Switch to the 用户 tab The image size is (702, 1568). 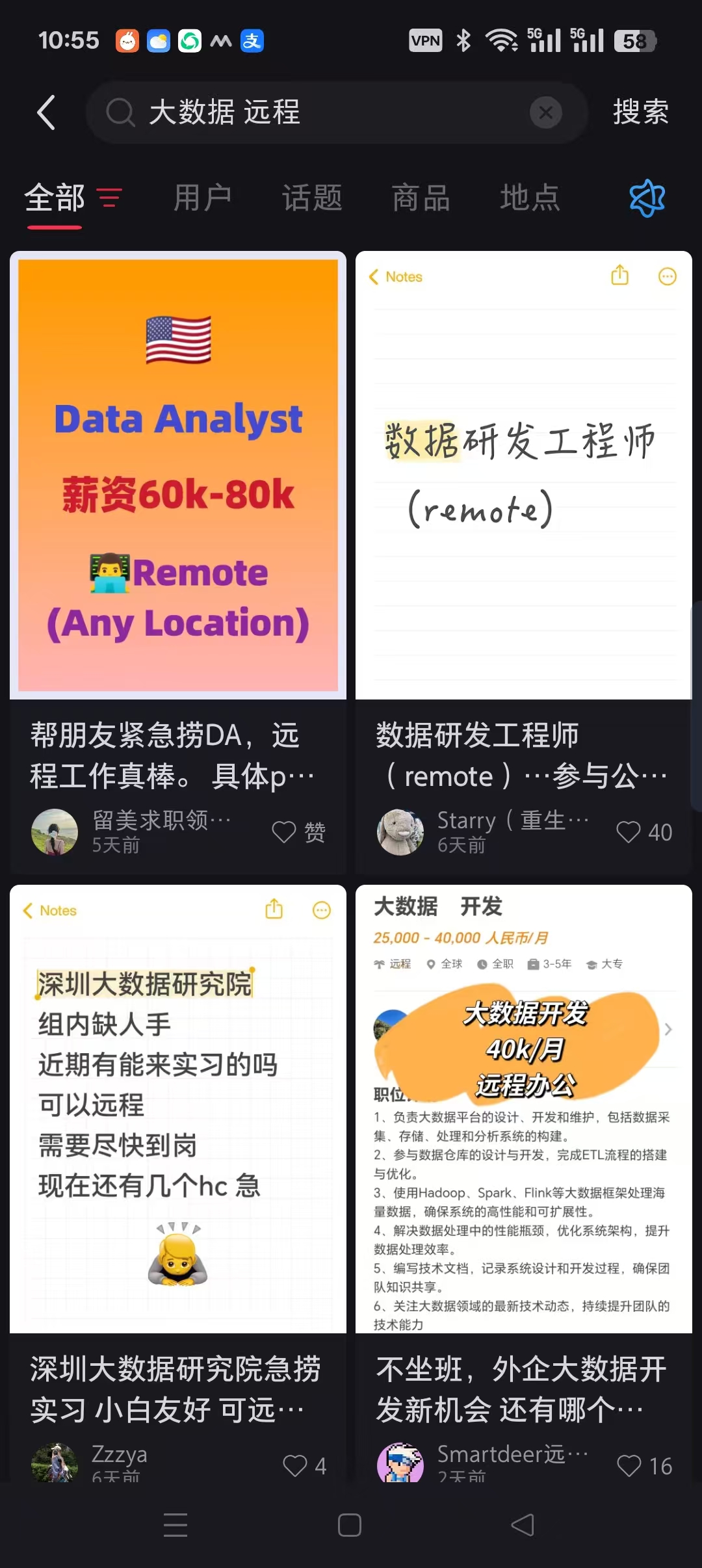tap(203, 198)
